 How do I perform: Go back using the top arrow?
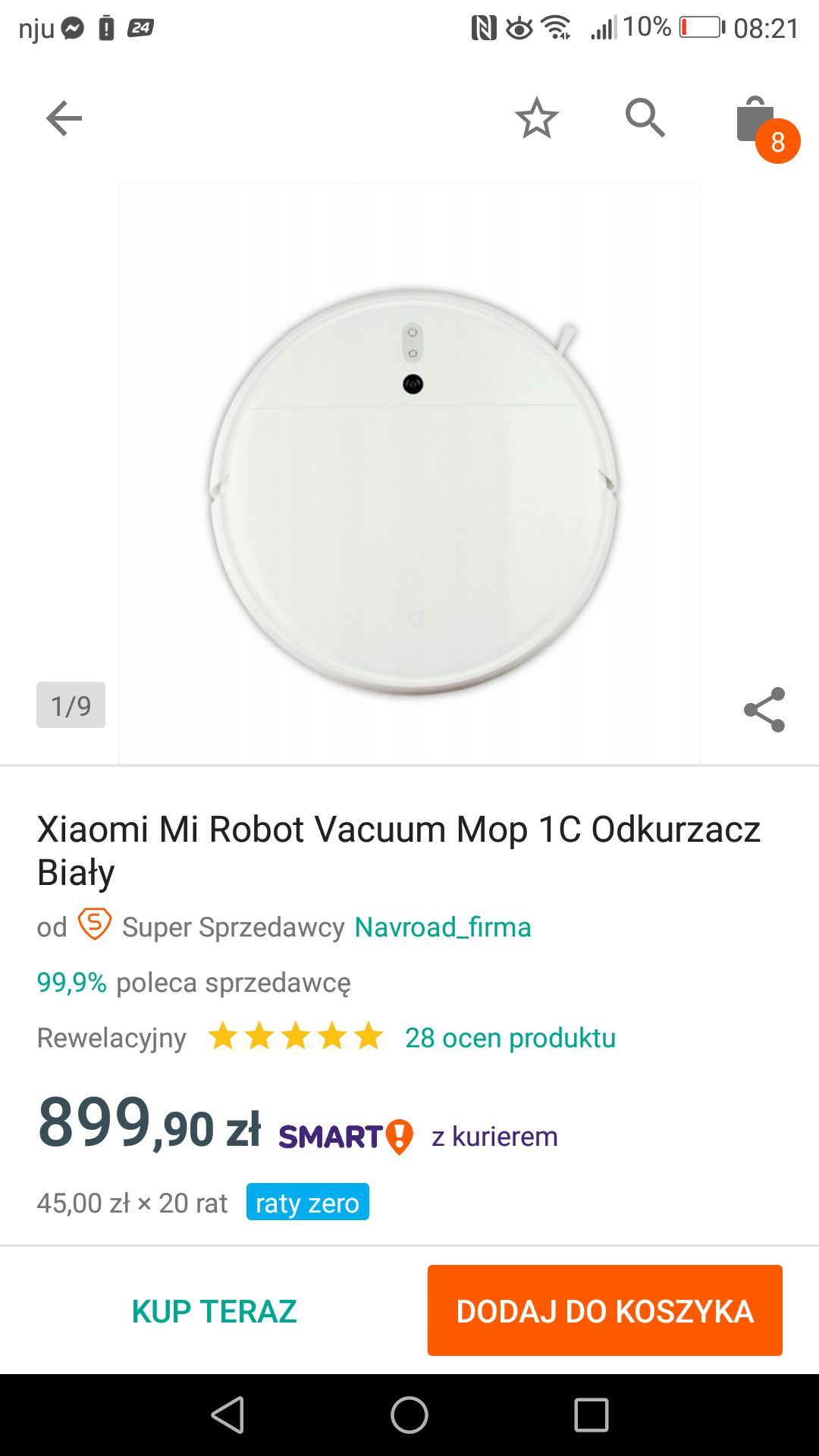(x=64, y=118)
